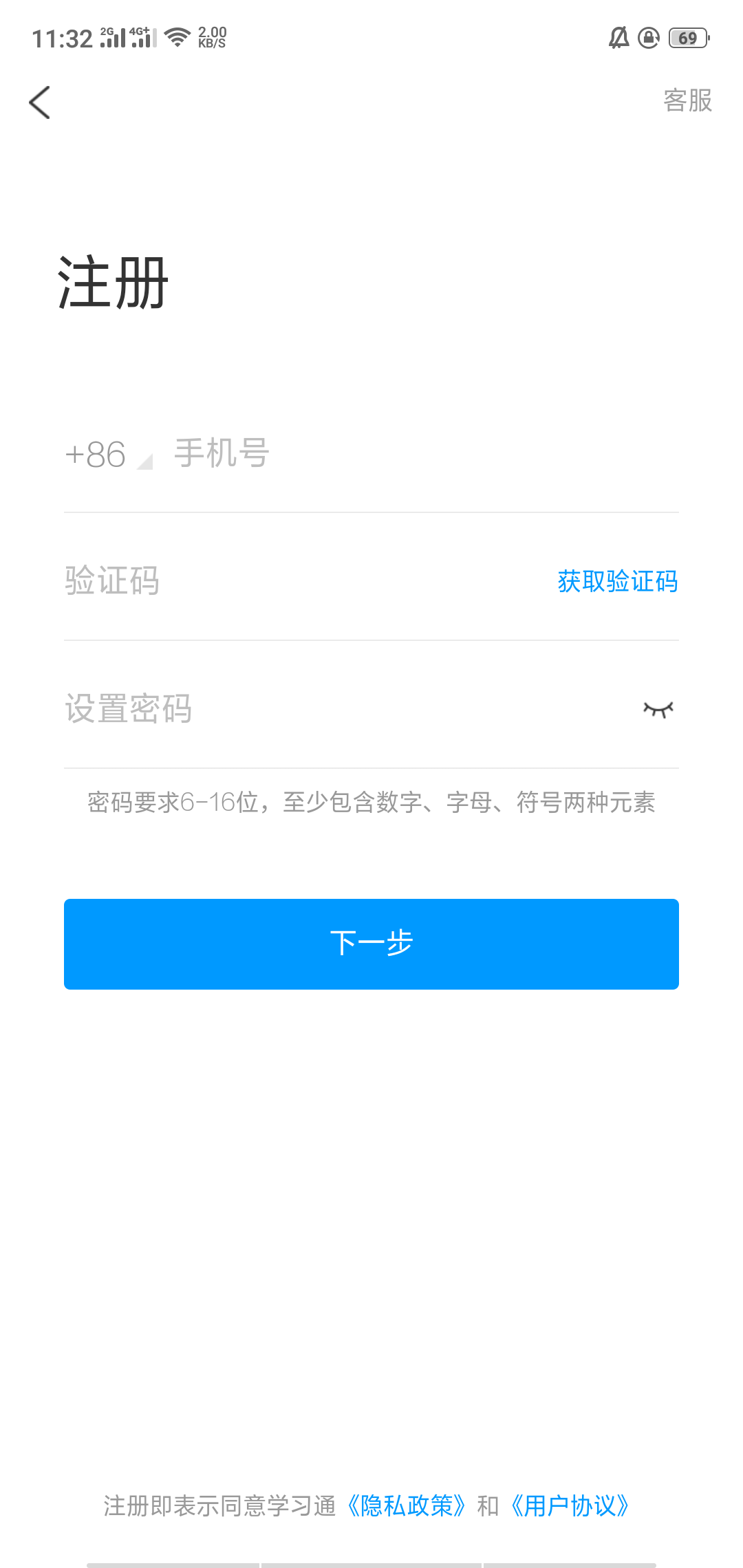Open 客服 customer service

coord(687,101)
